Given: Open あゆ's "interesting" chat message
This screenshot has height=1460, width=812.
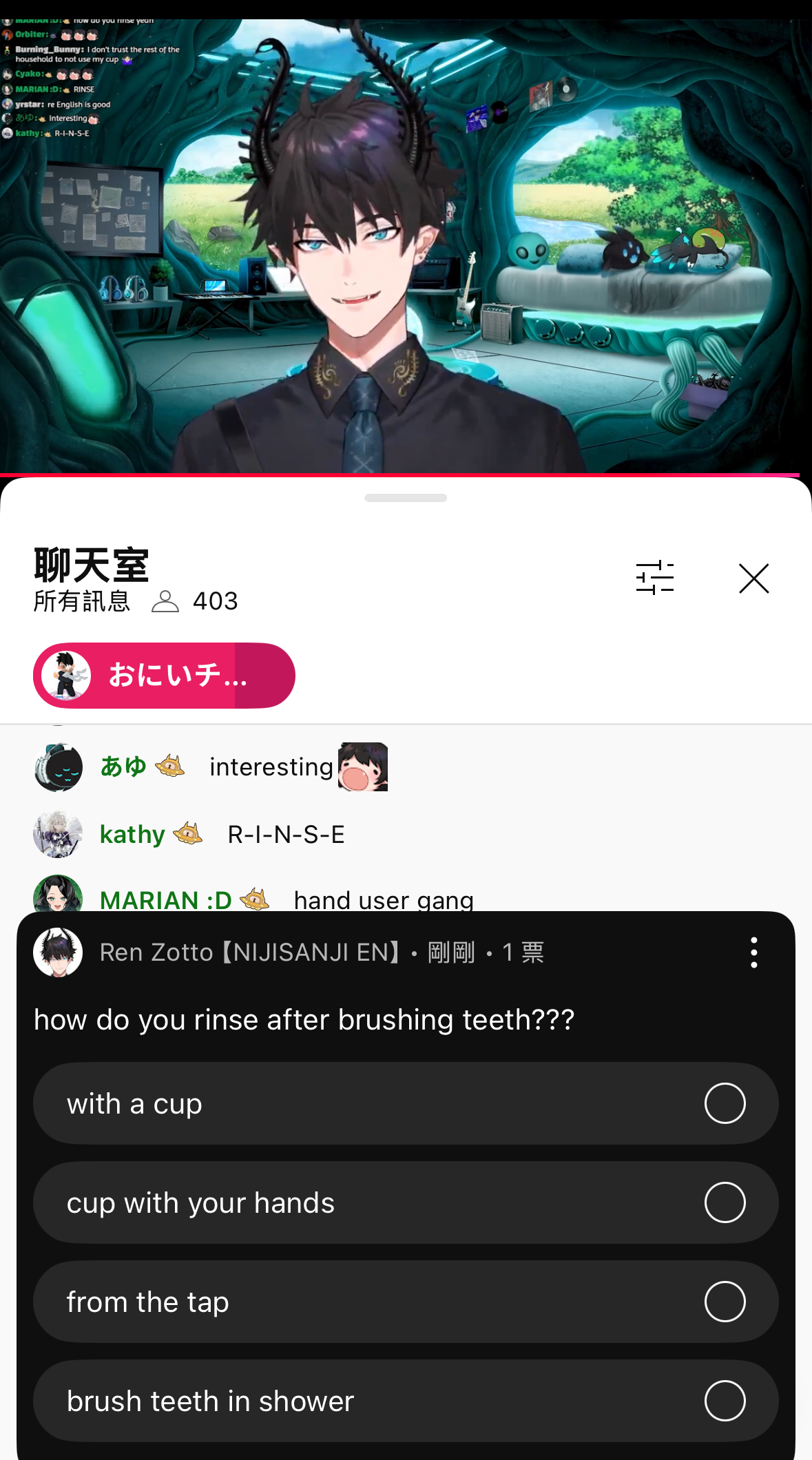Looking at the screenshot, I should (x=271, y=767).
